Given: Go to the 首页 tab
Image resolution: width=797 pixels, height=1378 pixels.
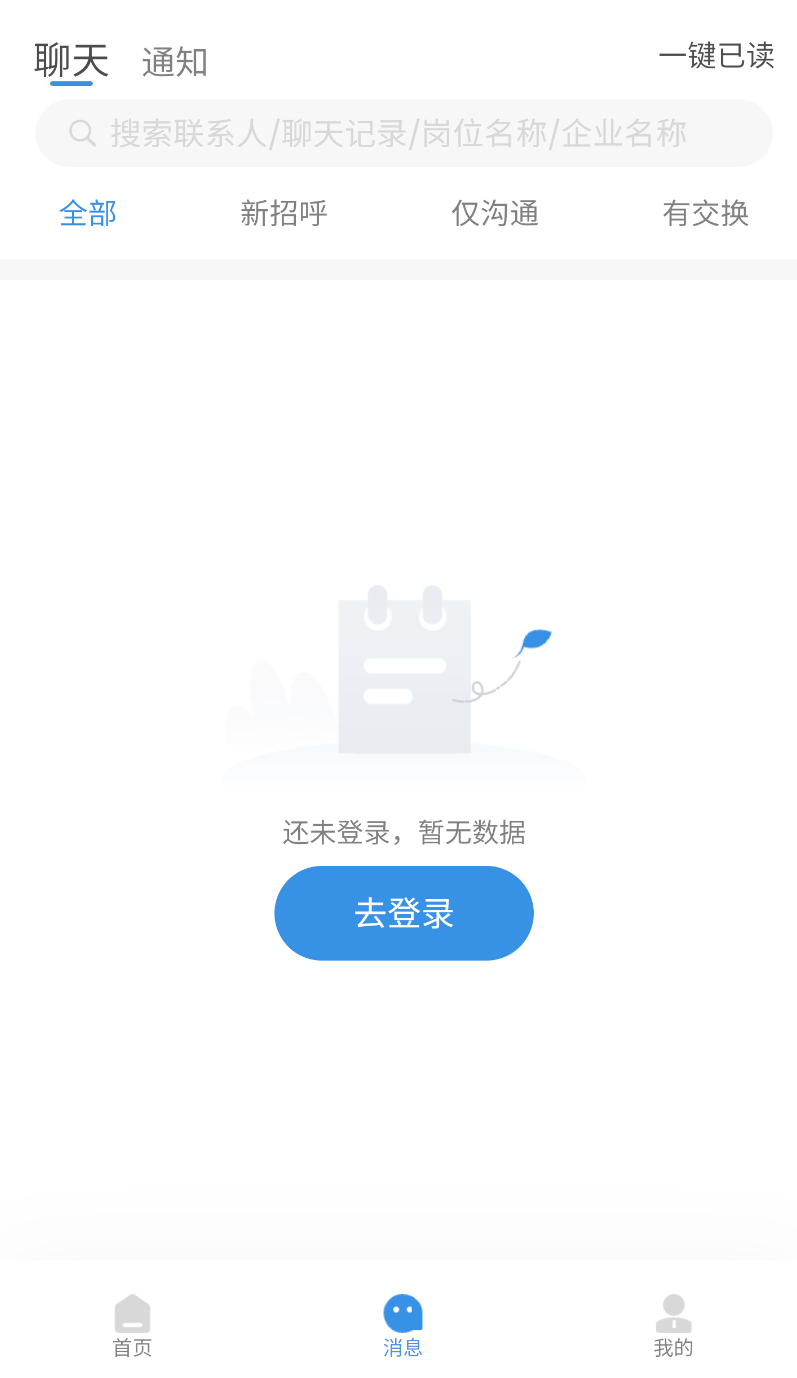Looking at the screenshot, I should pos(132,1326).
